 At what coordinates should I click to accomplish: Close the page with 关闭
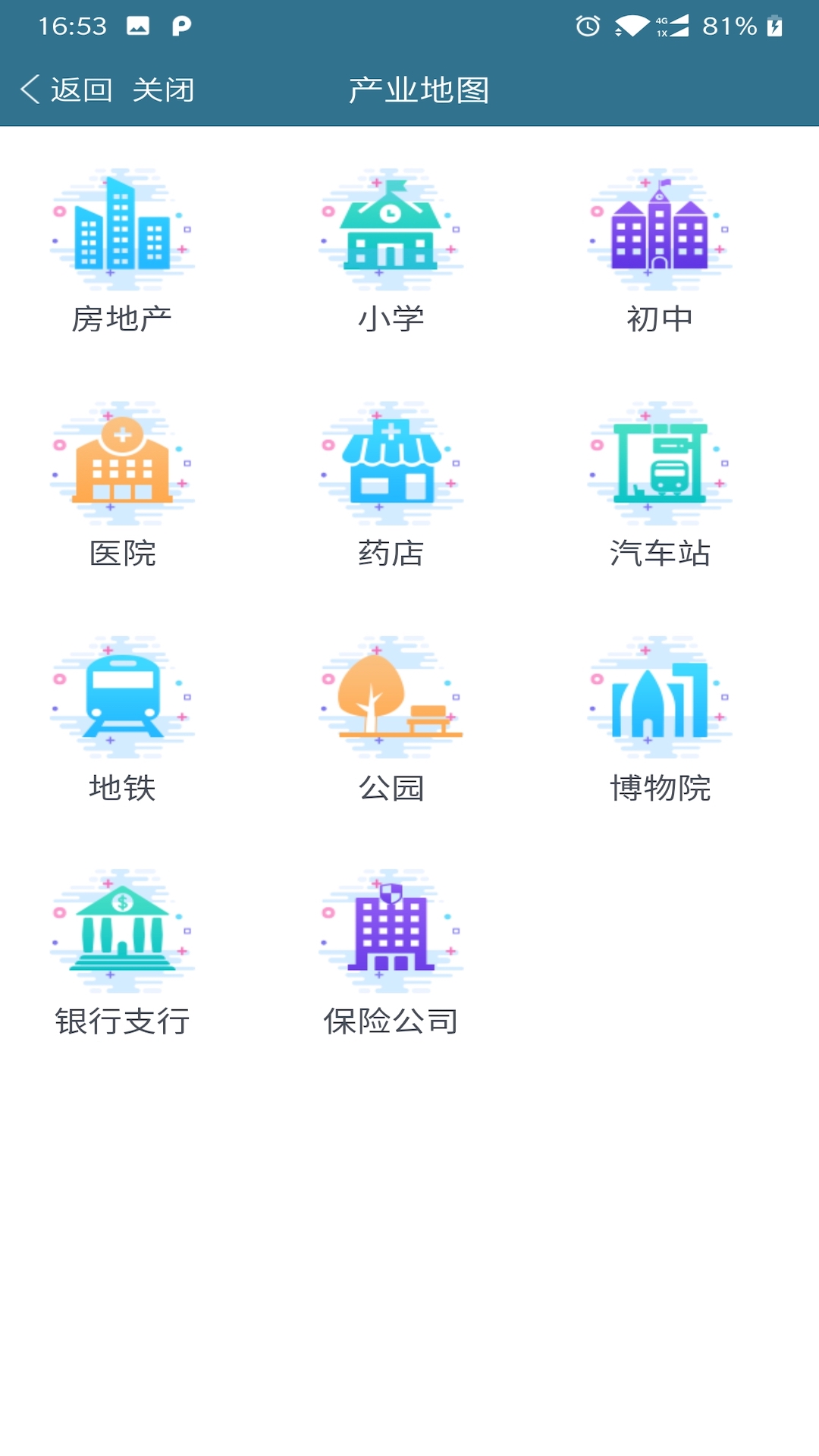coord(163,90)
